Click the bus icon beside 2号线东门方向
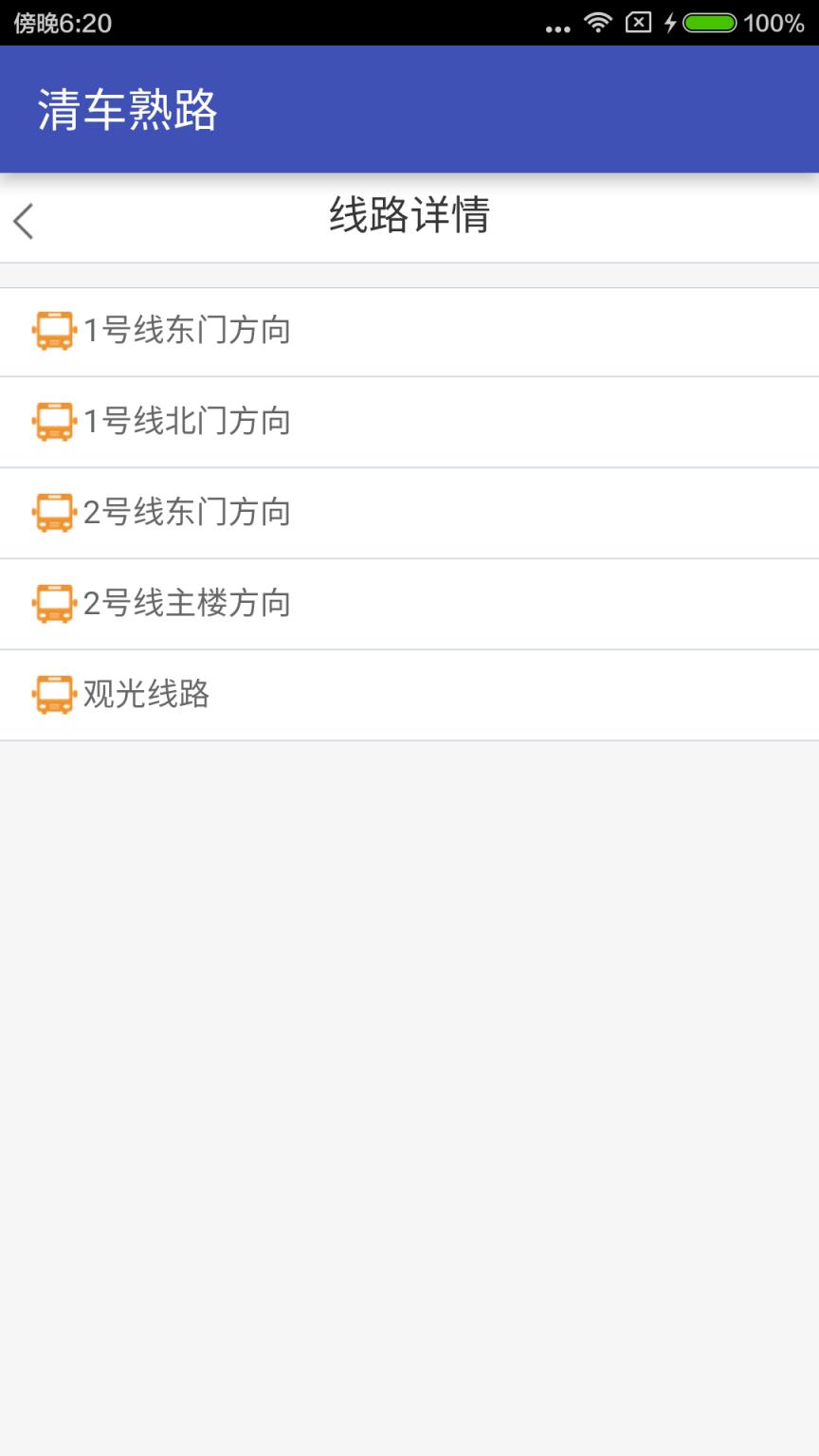Viewport: 819px width, 1456px height. pos(54,513)
